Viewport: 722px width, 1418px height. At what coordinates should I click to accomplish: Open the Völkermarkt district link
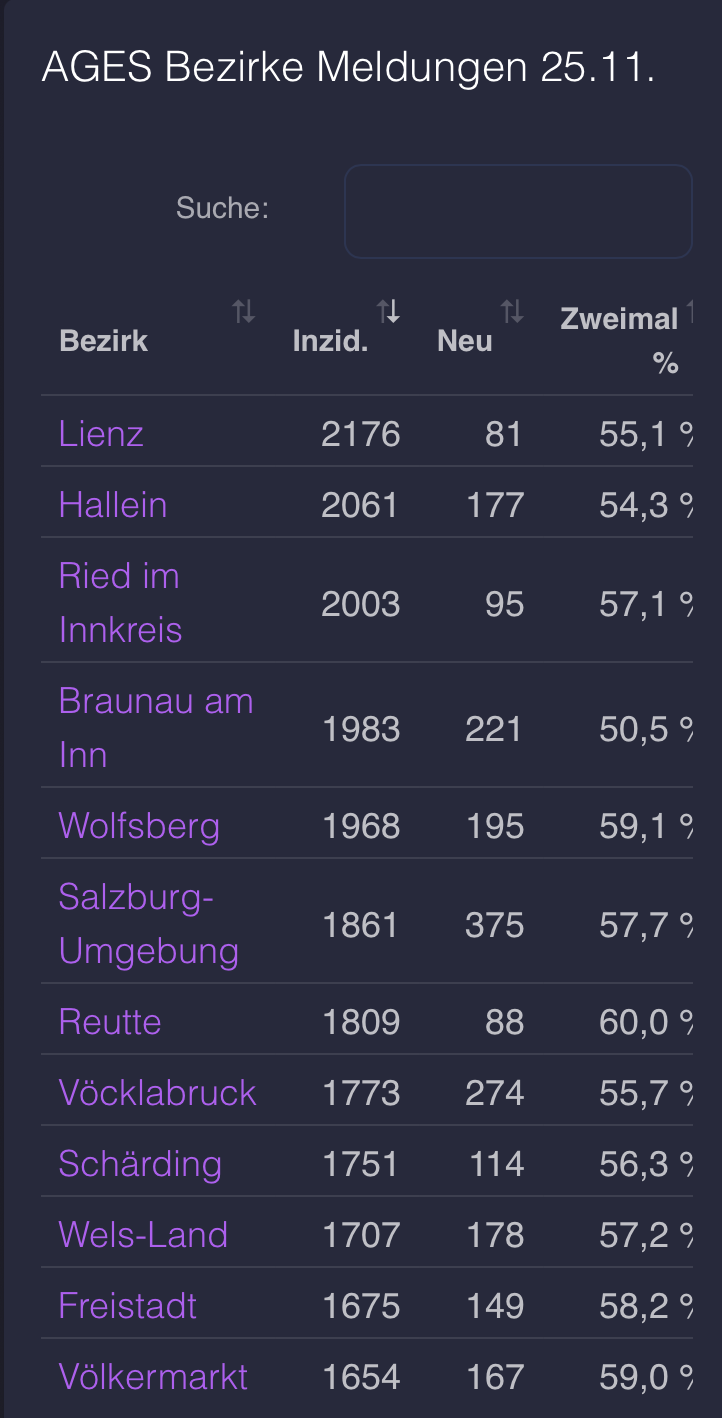coord(153,1377)
